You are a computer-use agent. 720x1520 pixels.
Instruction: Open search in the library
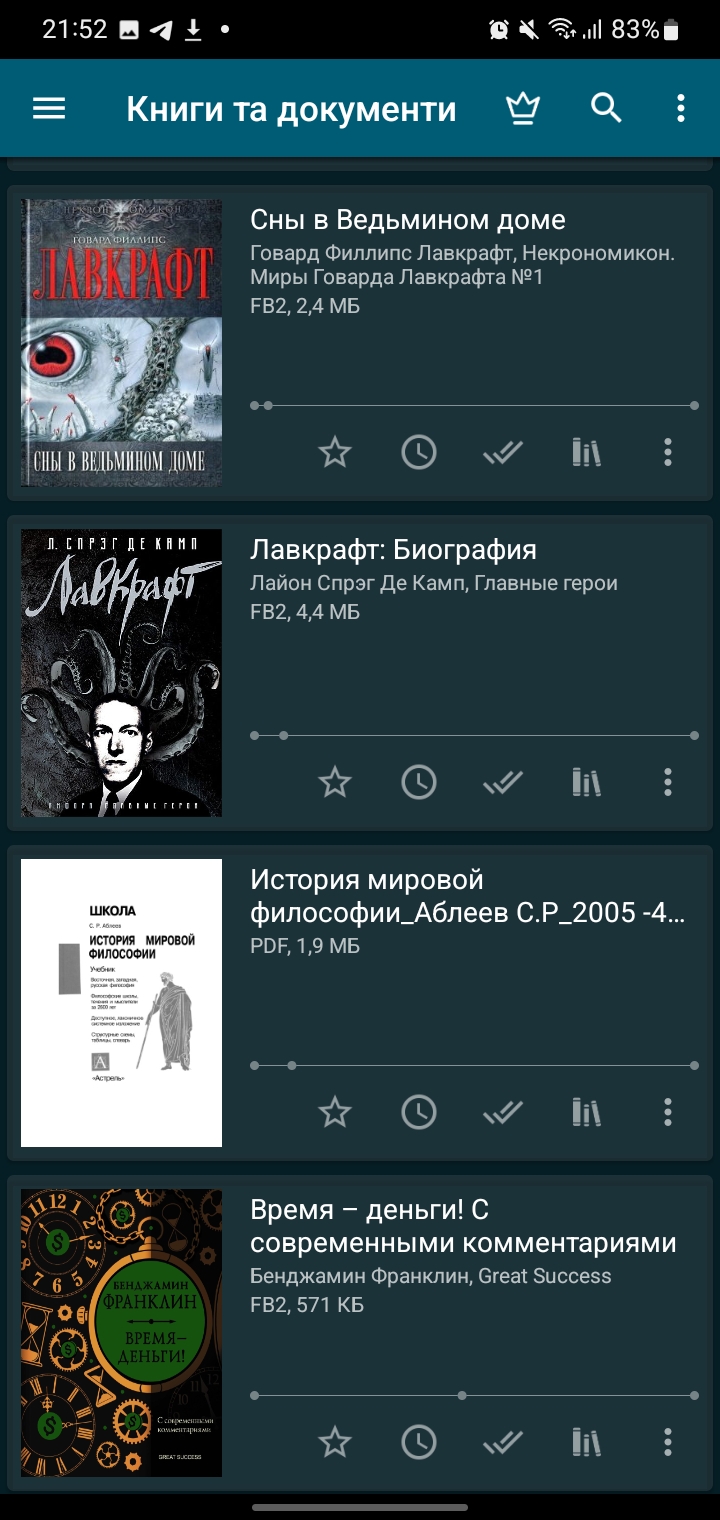(606, 108)
